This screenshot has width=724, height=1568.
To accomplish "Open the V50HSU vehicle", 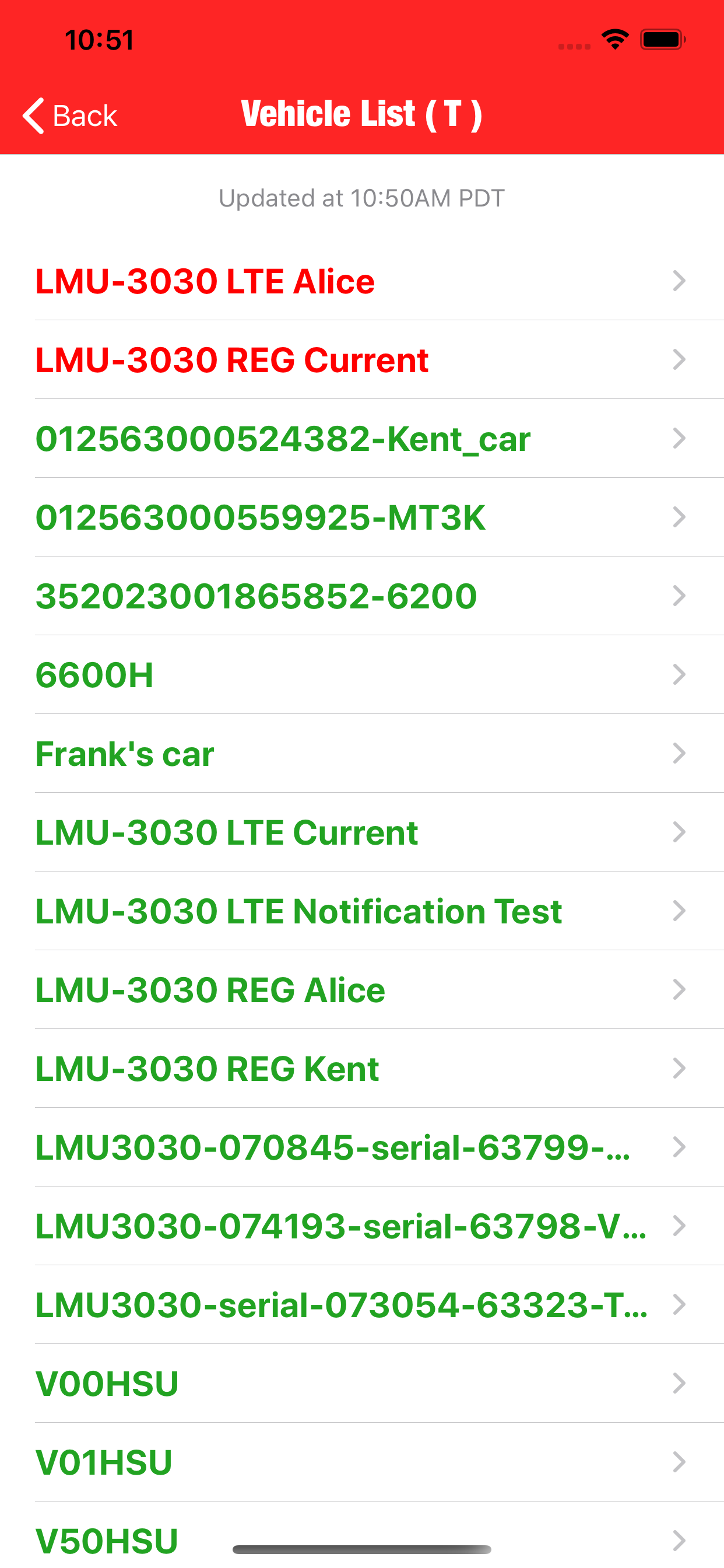I will (362, 1535).
